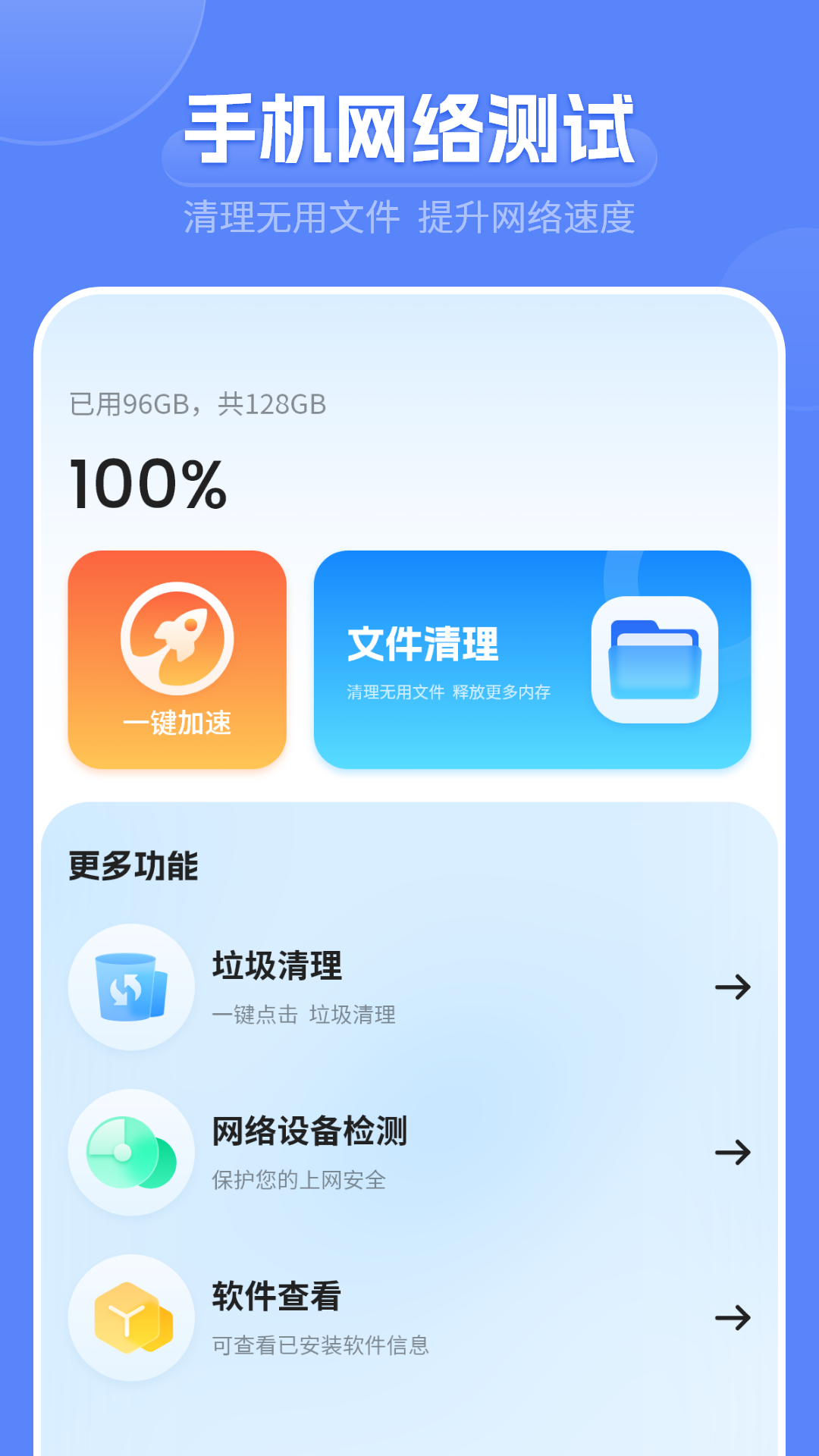Tap the arrow next to 网络设备检测
Viewport: 819px width, 1456px height.
732,1153
